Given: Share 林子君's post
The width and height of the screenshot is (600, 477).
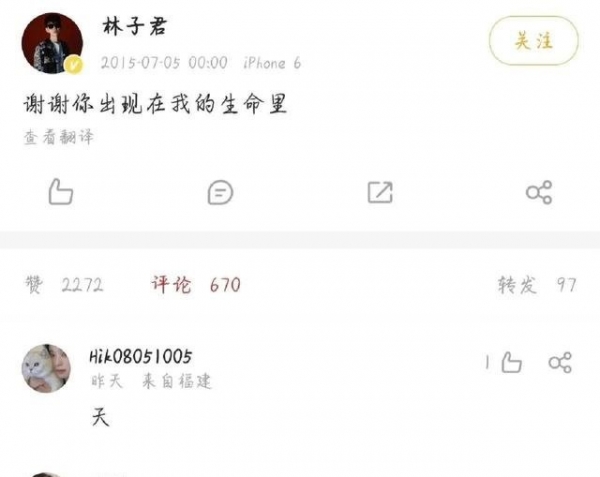Looking at the screenshot, I should coord(539,192).
